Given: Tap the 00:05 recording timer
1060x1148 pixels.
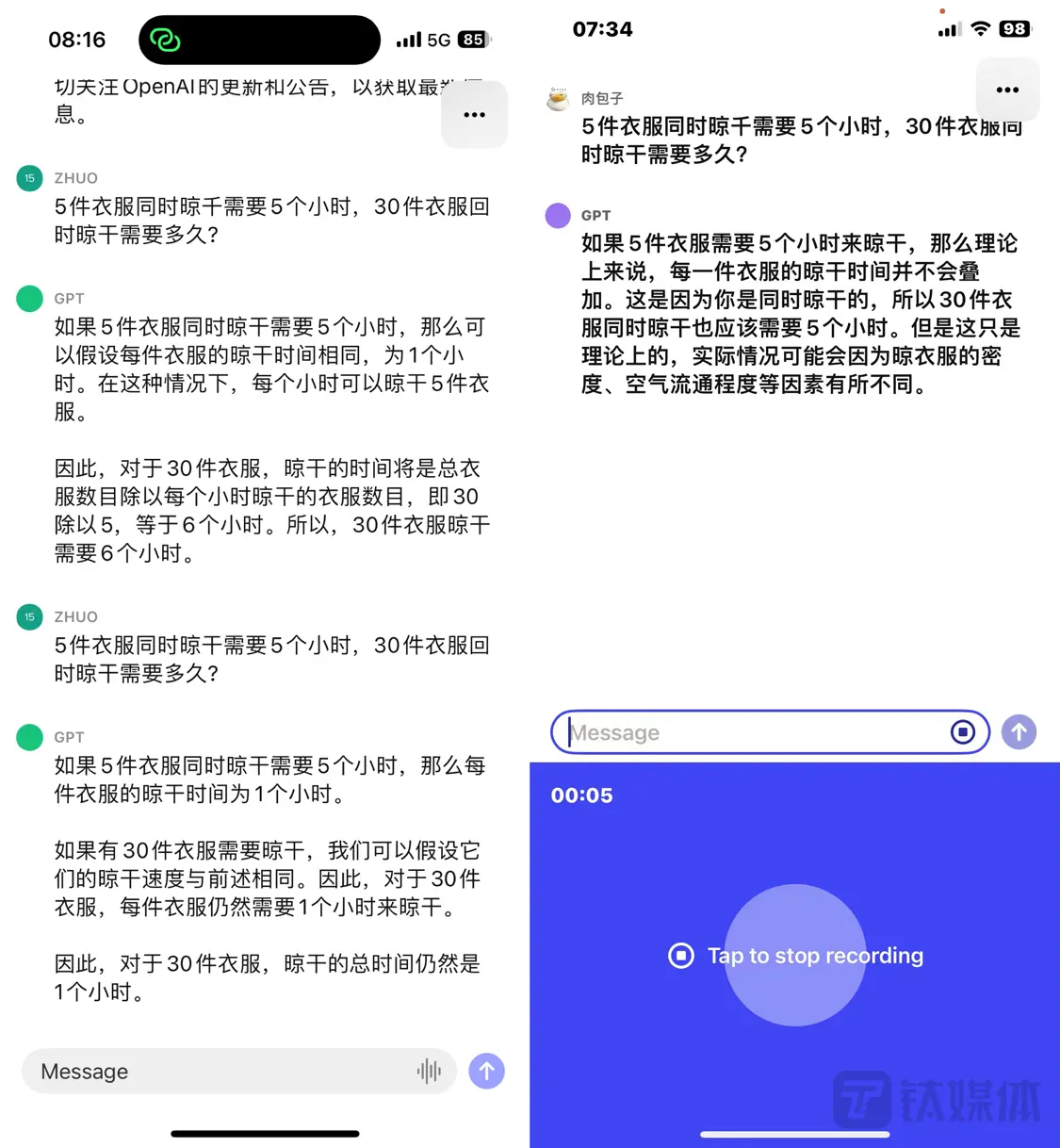Looking at the screenshot, I should [x=581, y=795].
